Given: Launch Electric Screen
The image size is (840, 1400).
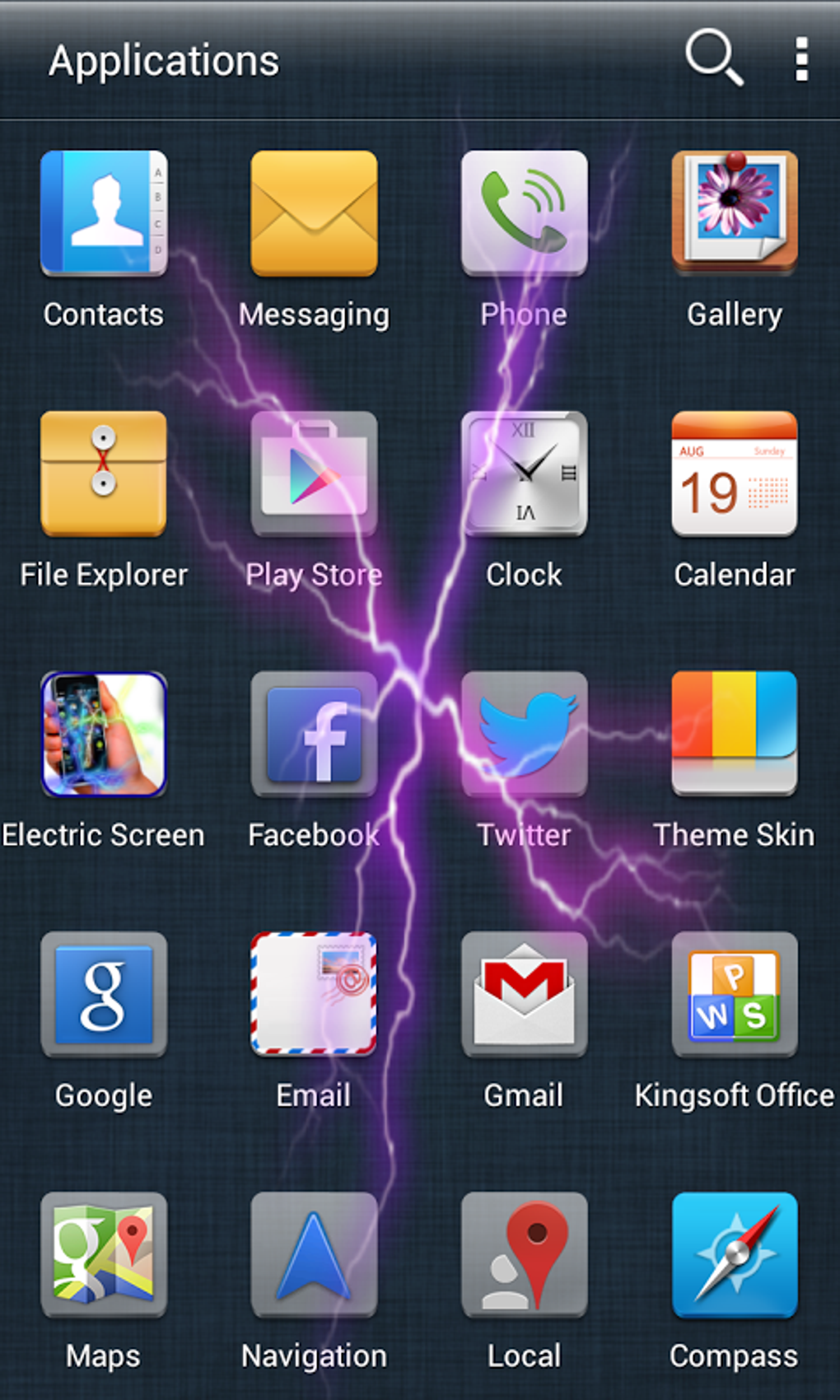Looking at the screenshot, I should click(x=104, y=734).
